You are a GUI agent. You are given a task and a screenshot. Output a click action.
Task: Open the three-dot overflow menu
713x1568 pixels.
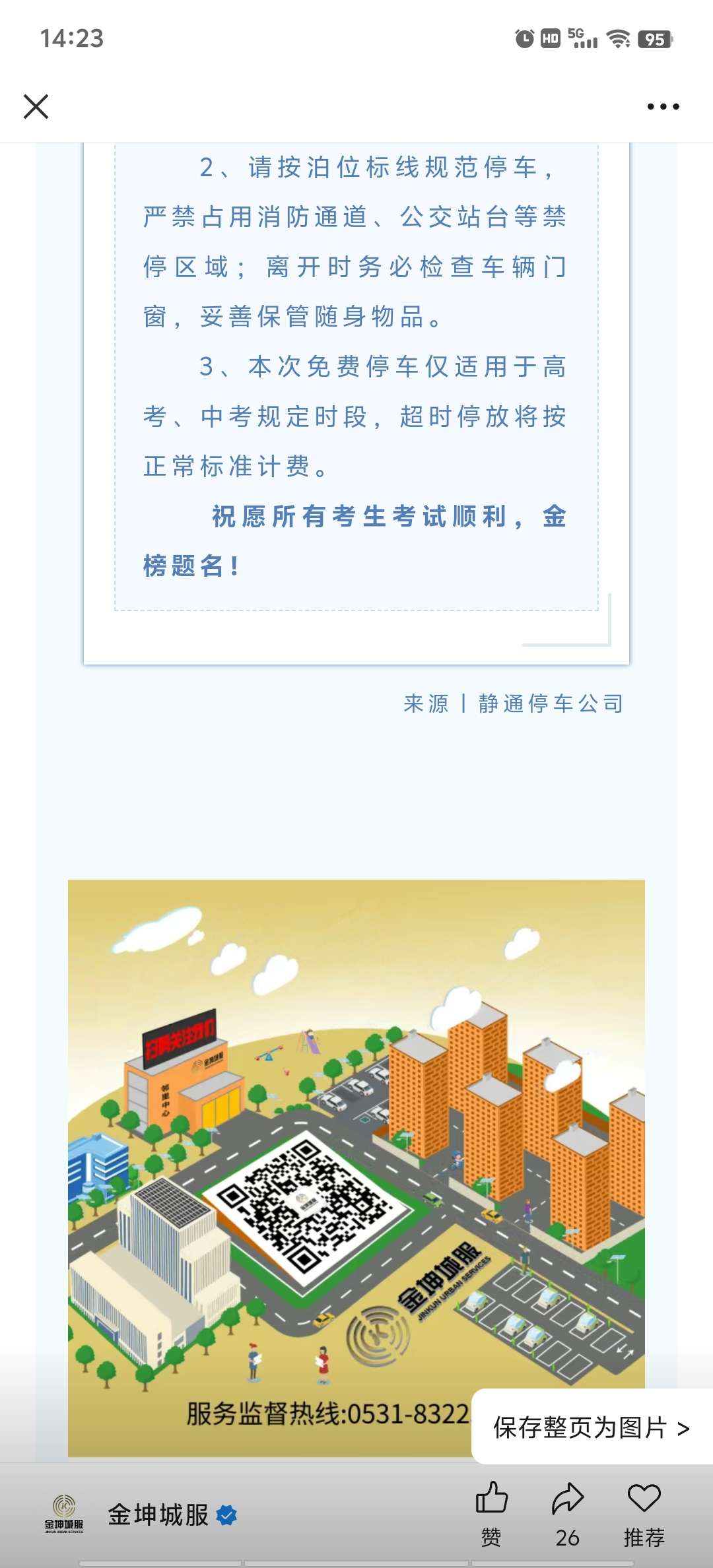click(x=663, y=106)
